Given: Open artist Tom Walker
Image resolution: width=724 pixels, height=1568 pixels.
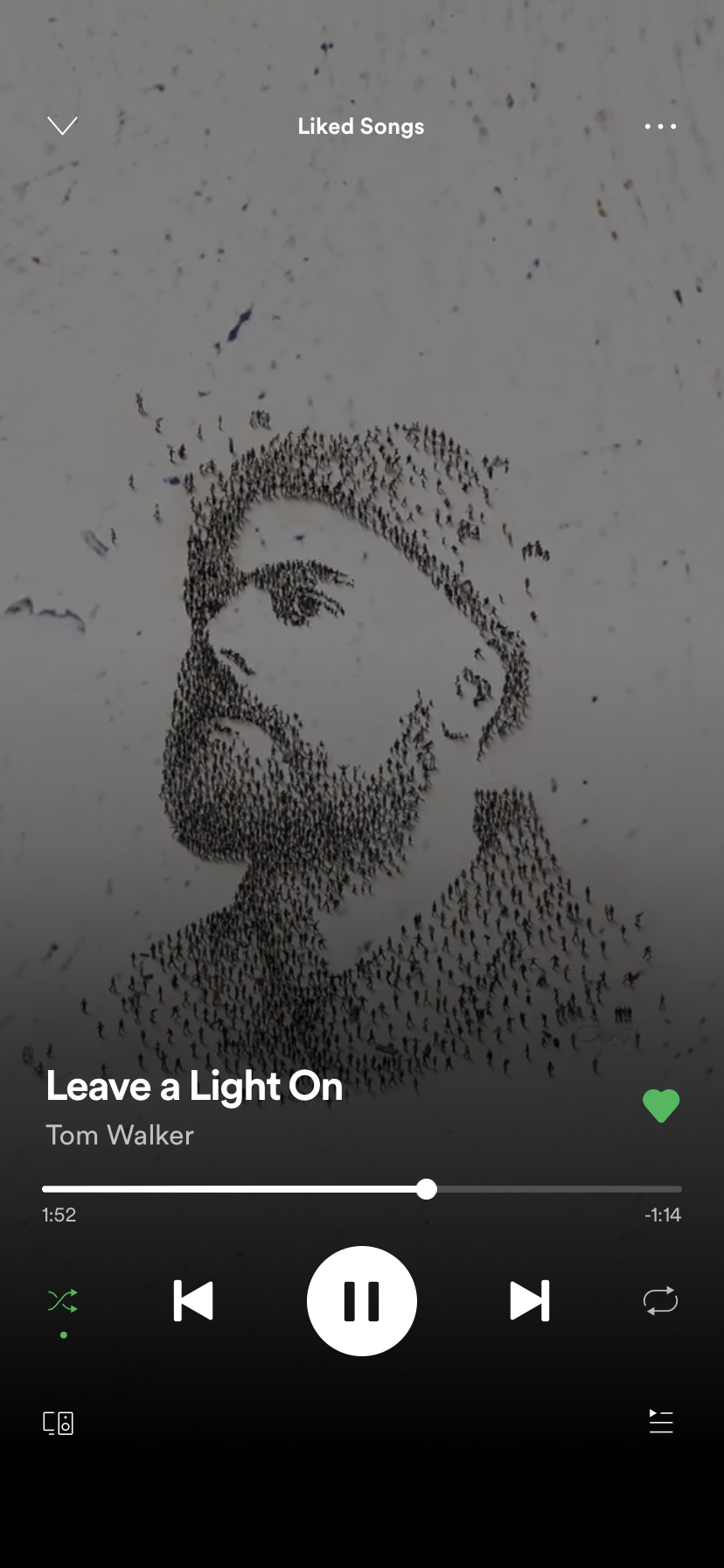Looking at the screenshot, I should point(120,1135).
